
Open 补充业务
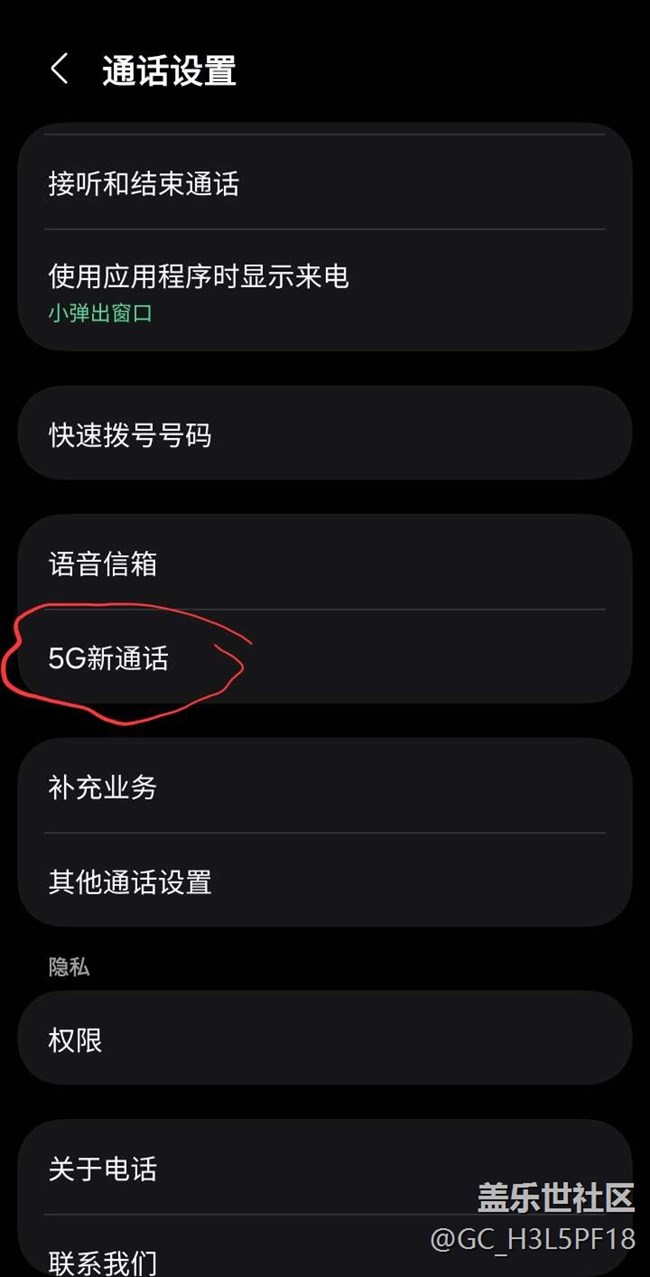pos(324,787)
